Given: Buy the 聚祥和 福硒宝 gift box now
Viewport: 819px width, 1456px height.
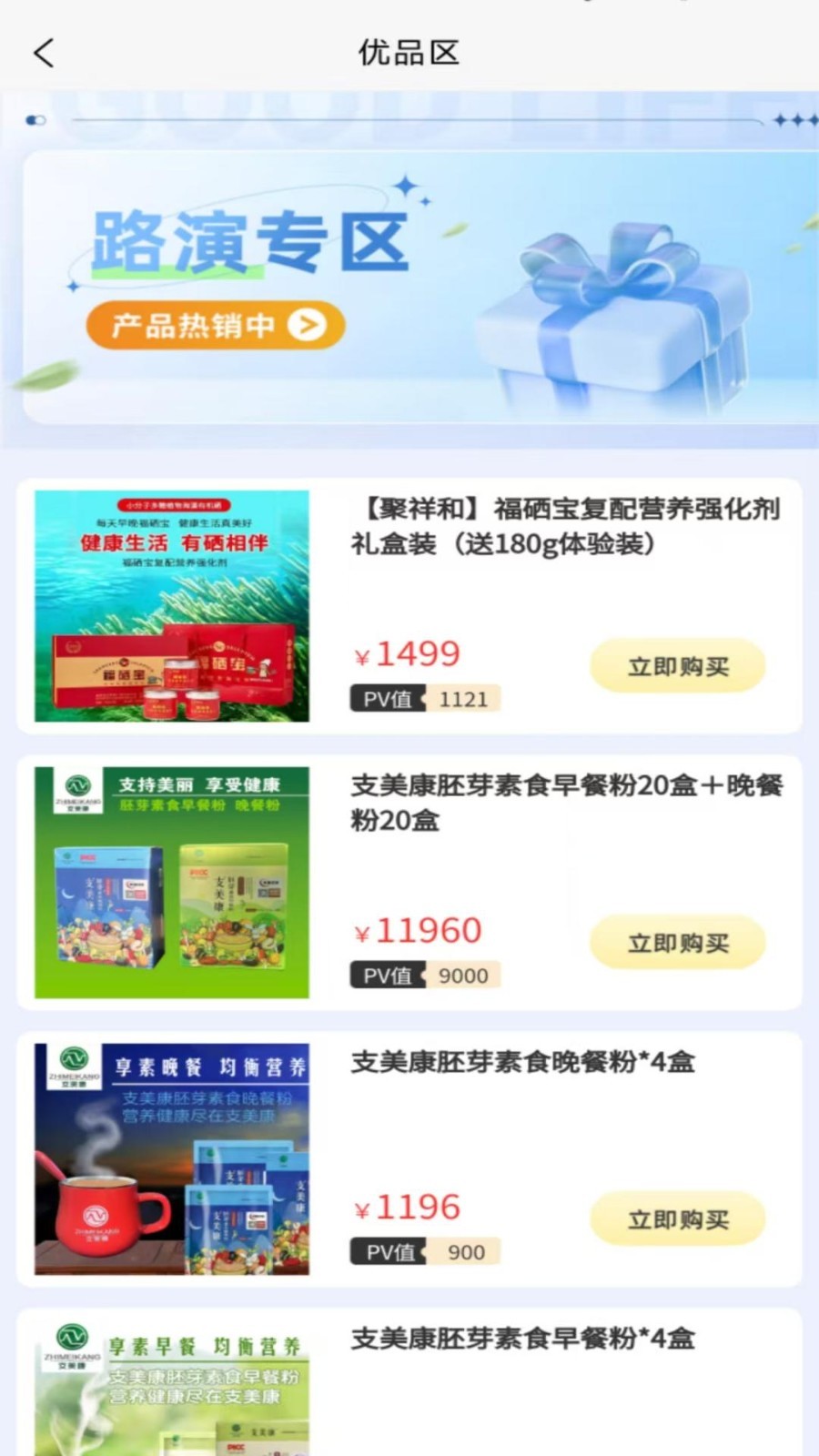Looking at the screenshot, I should [677, 666].
